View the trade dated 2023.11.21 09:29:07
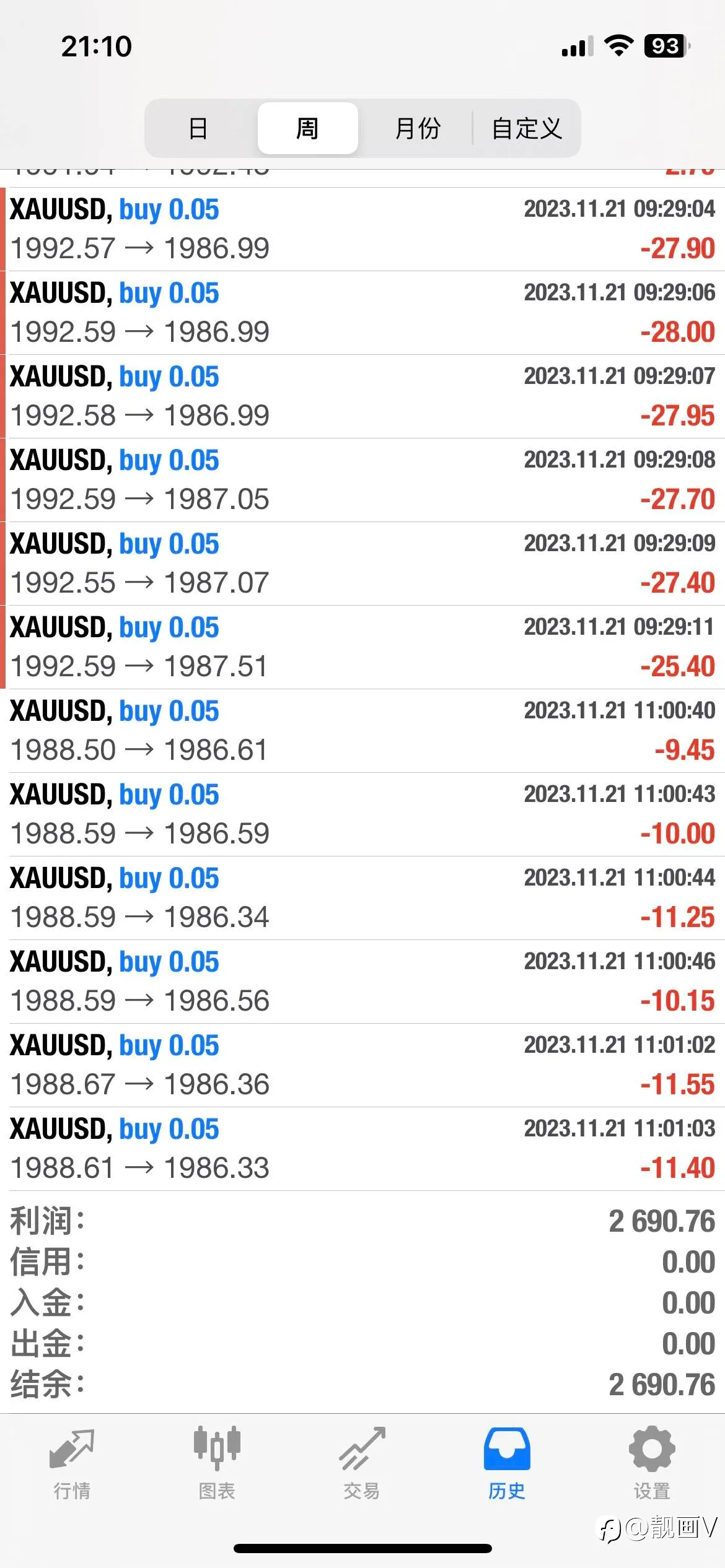725x1568 pixels. click(362, 396)
